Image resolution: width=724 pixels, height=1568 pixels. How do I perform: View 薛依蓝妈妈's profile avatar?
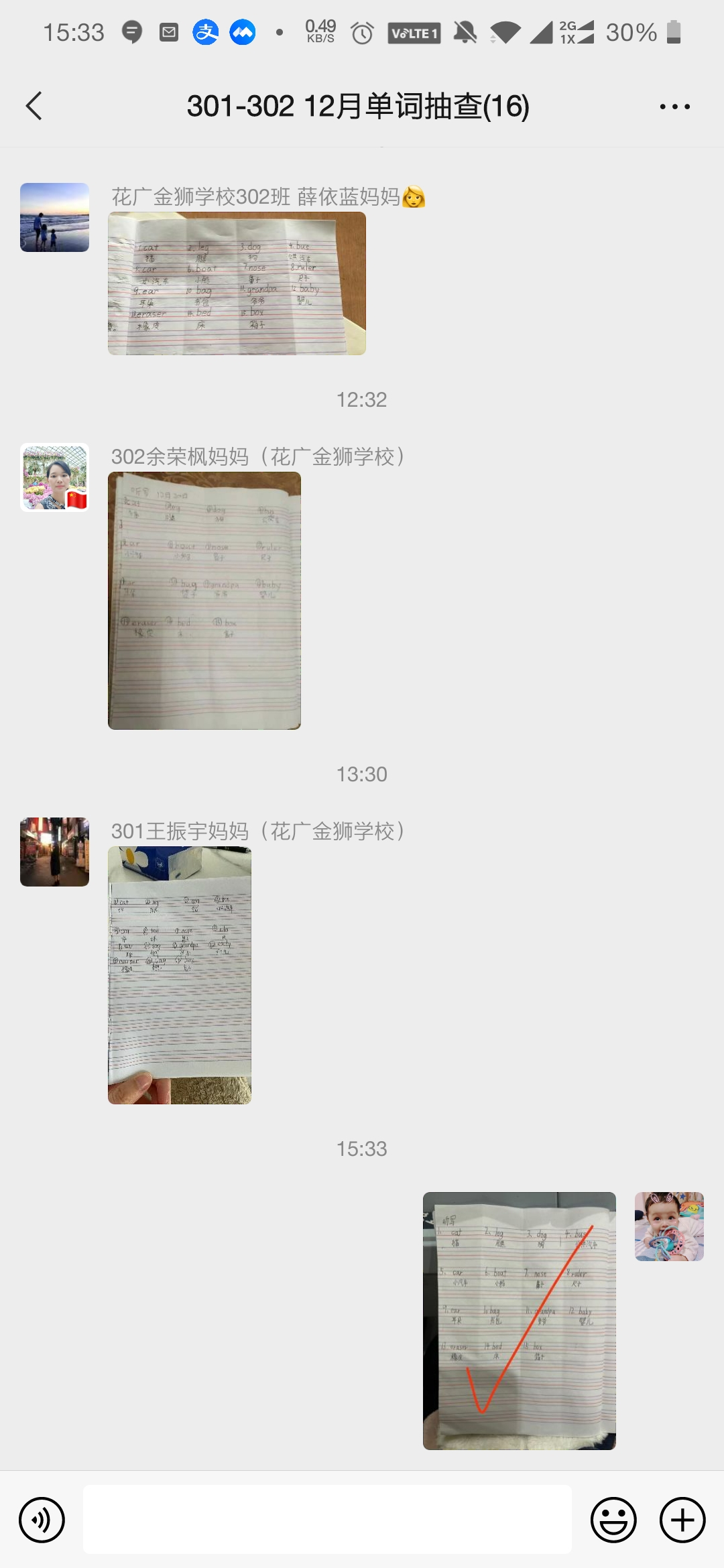[54, 217]
